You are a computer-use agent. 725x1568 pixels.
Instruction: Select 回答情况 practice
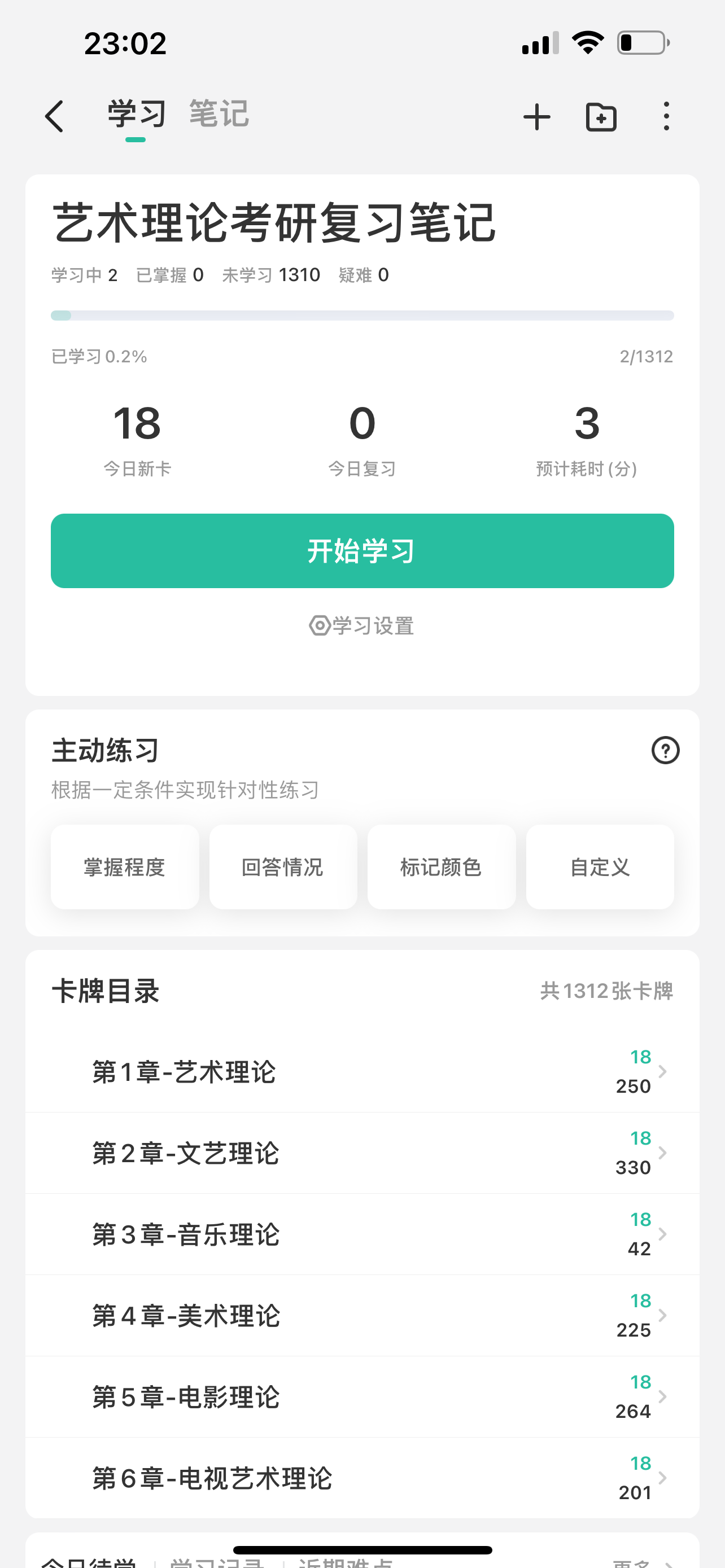point(283,867)
